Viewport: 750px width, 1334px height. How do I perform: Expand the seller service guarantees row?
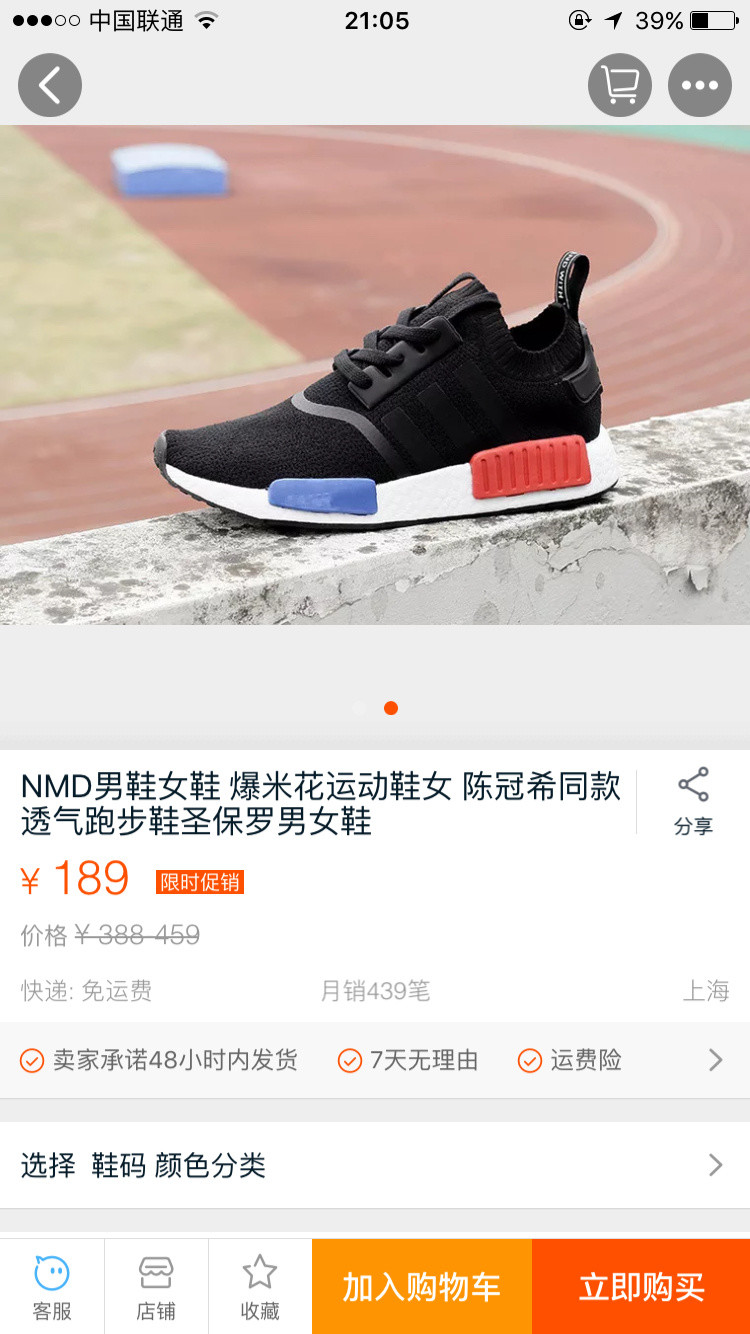click(x=714, y=1060)
